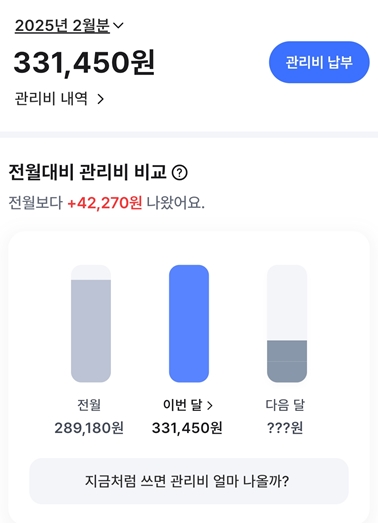378x523 pixels.
Task: Open 이번 달 details
Action: tap(187, 405)
